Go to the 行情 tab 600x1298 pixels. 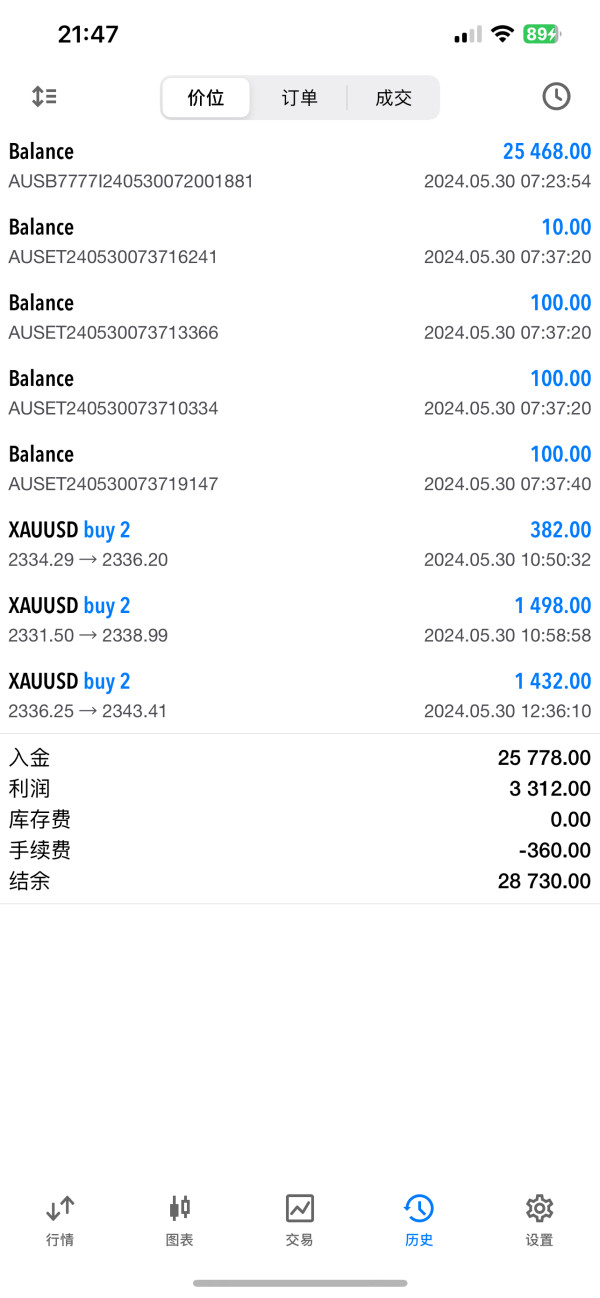click(x=60, y=1220)
